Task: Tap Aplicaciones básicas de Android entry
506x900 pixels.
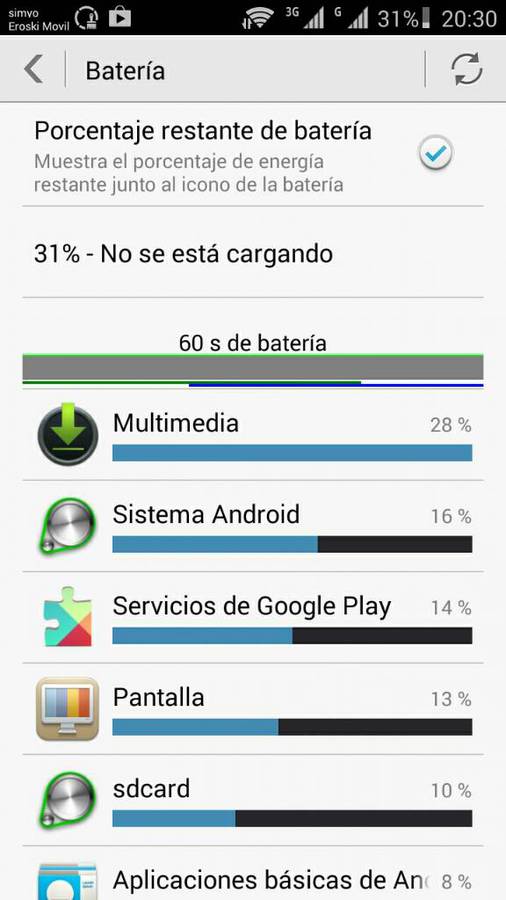Action: tap(253, 873)
